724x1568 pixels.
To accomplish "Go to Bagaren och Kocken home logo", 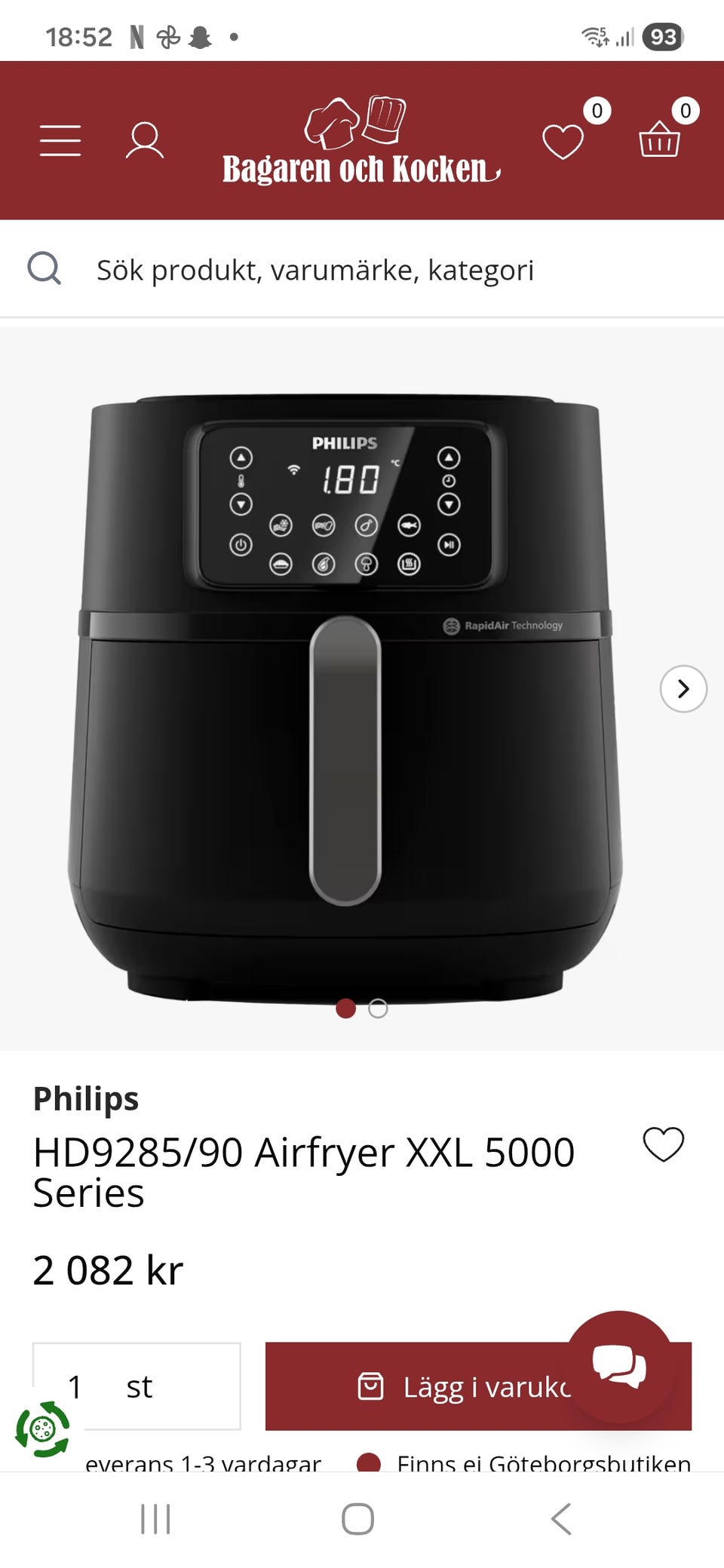I will pos(361,142).
